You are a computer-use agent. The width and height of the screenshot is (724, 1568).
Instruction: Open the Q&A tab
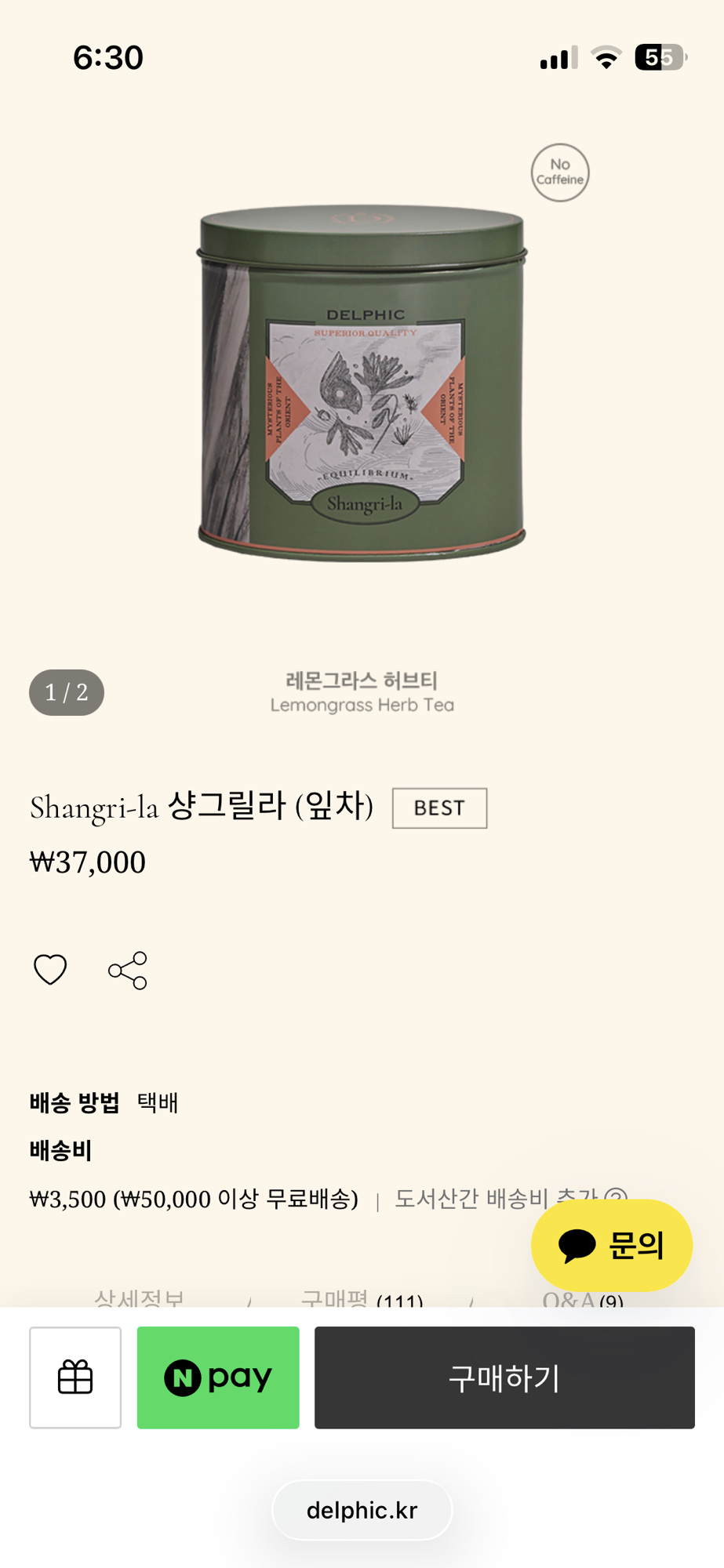click(582, 1299)
